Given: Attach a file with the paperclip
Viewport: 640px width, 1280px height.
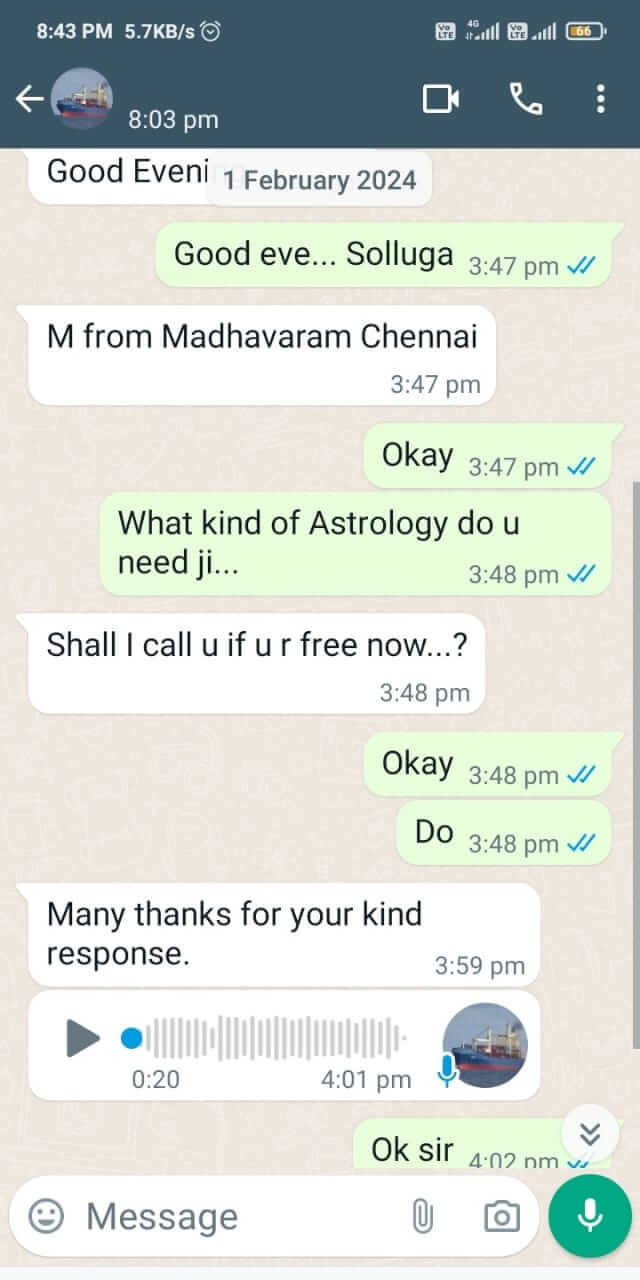Looking at the screenshot, I should [423, 1216].
